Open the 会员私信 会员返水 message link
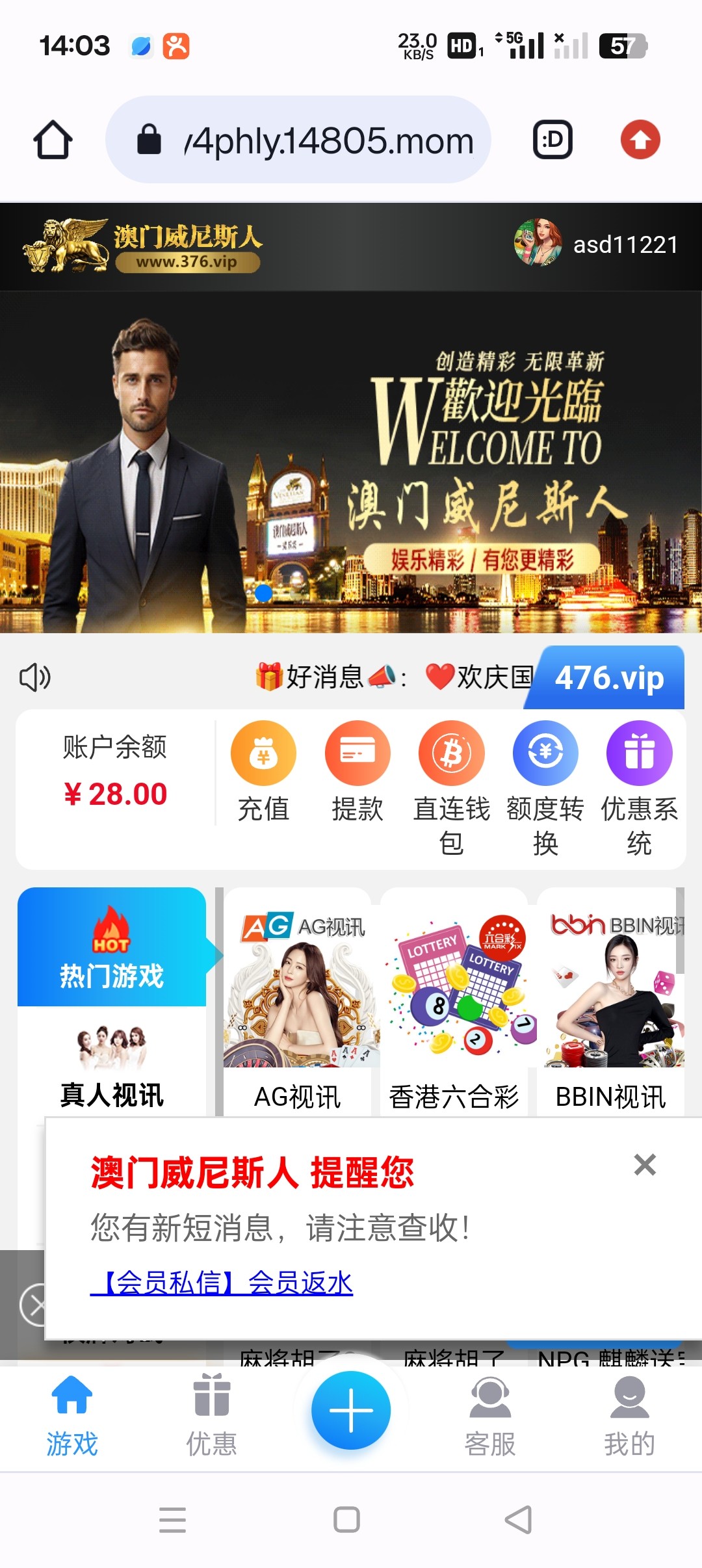702x1568 pixels. click(222, 1283)
